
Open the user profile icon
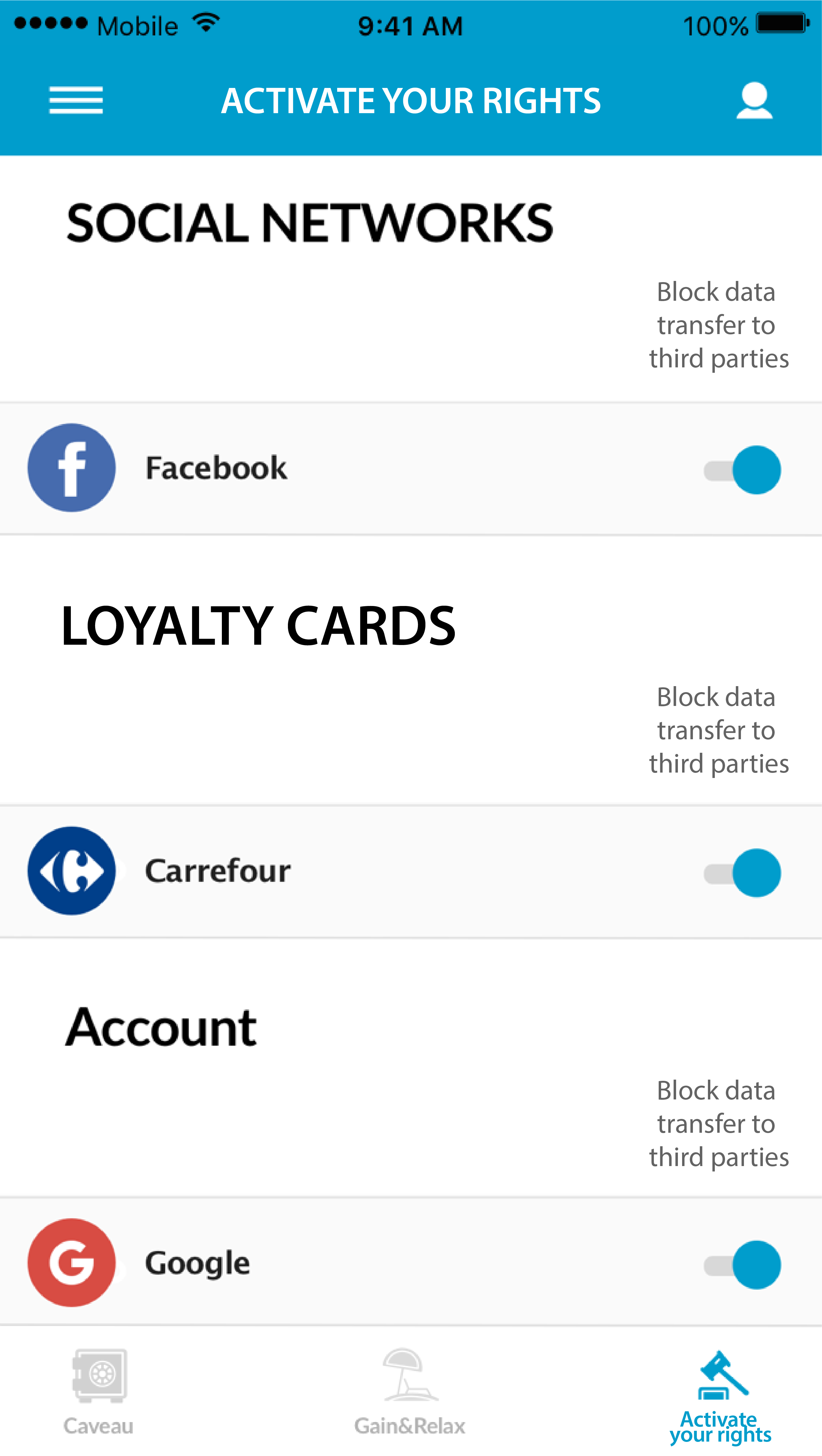click(754, 101)
